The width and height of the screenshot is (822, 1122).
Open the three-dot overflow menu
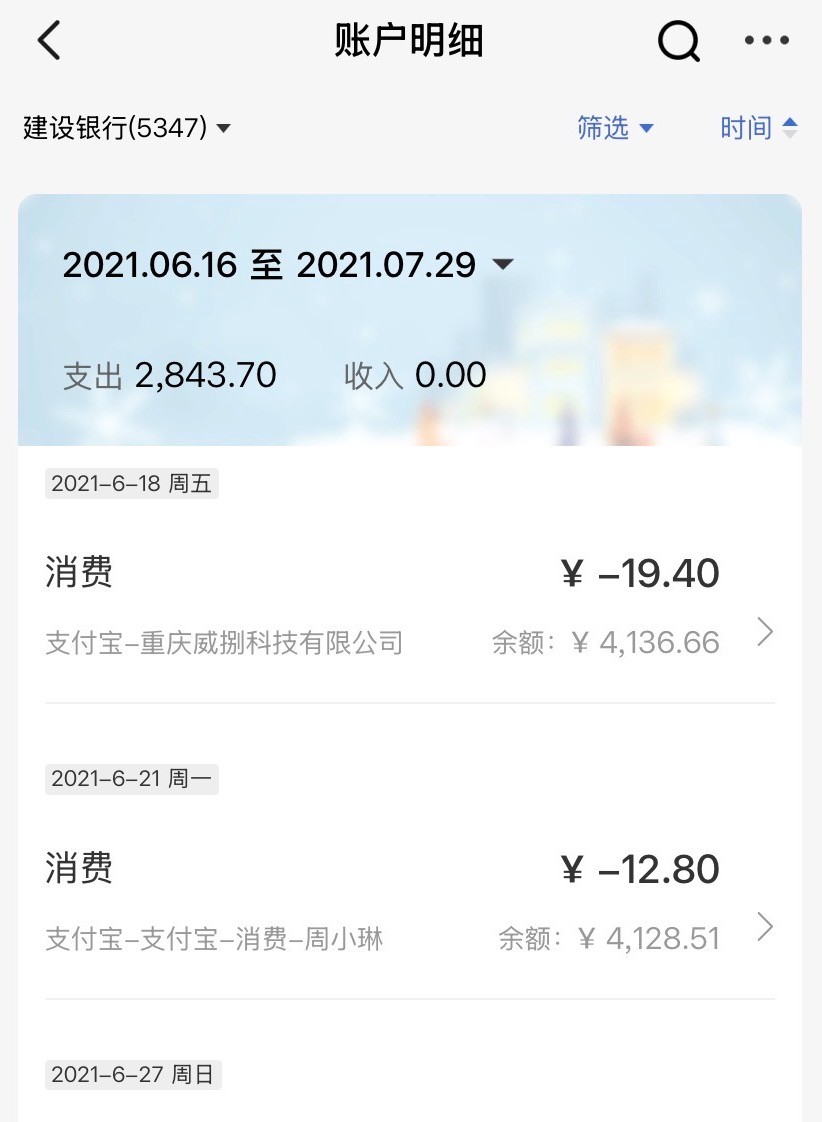[767, 41]
